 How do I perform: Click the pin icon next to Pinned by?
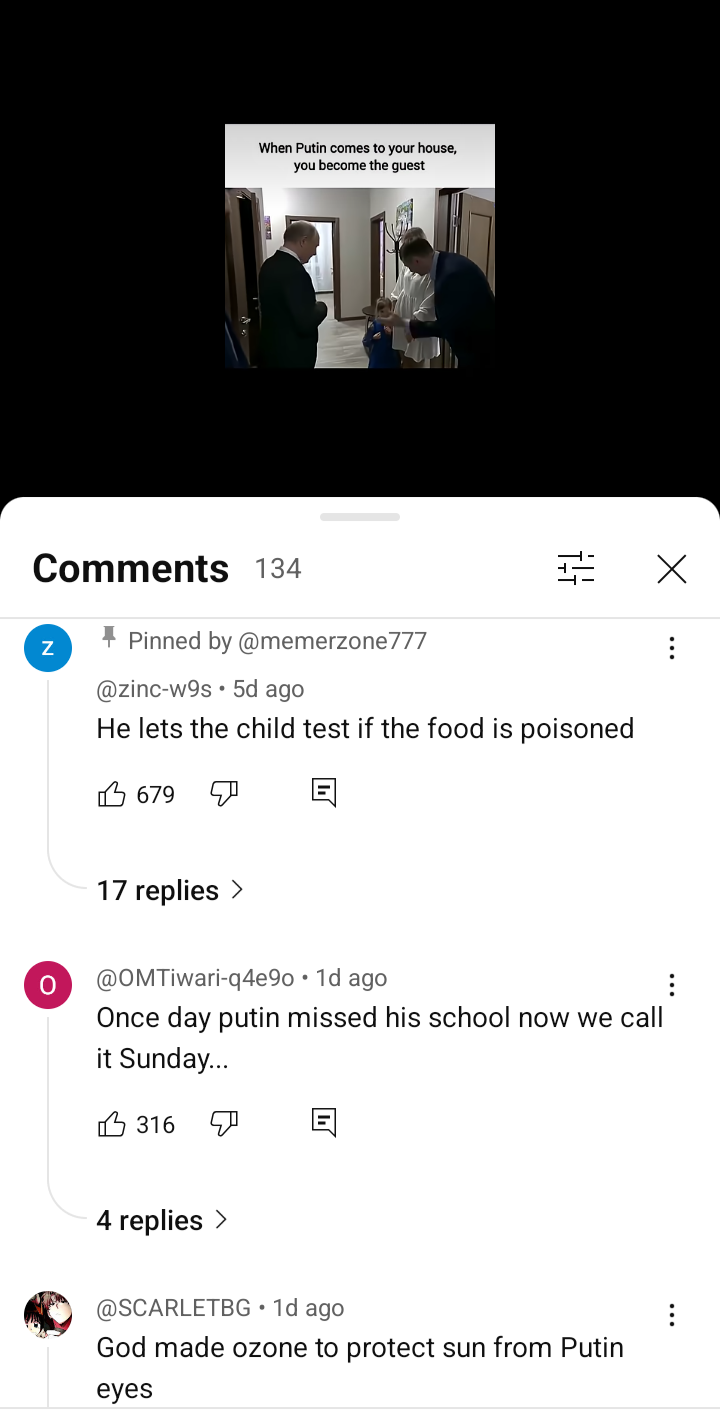tap(108, 638)
